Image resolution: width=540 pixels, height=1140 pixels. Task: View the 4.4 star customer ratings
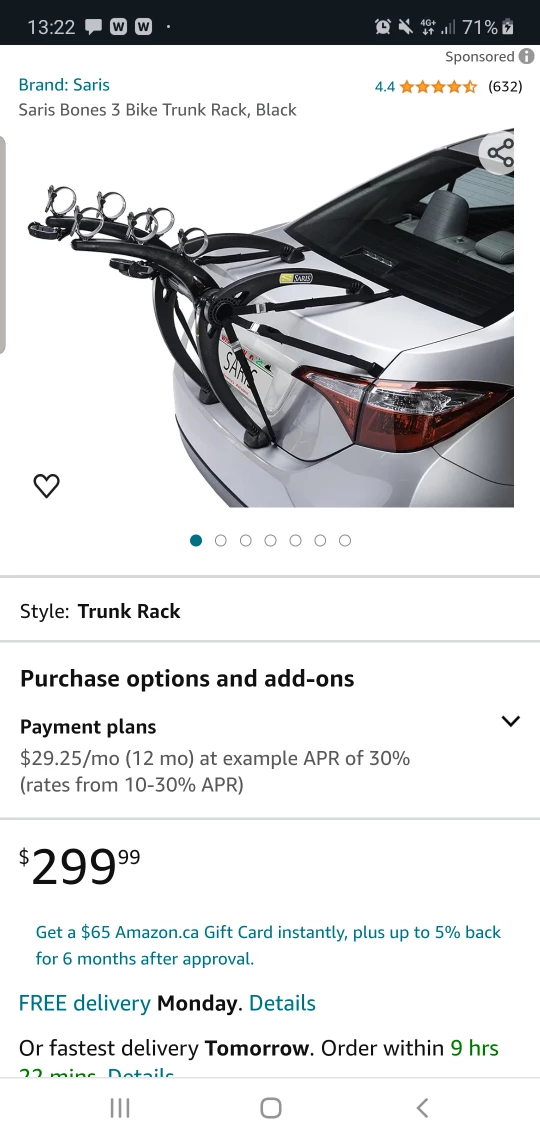(x=448, y=87)
